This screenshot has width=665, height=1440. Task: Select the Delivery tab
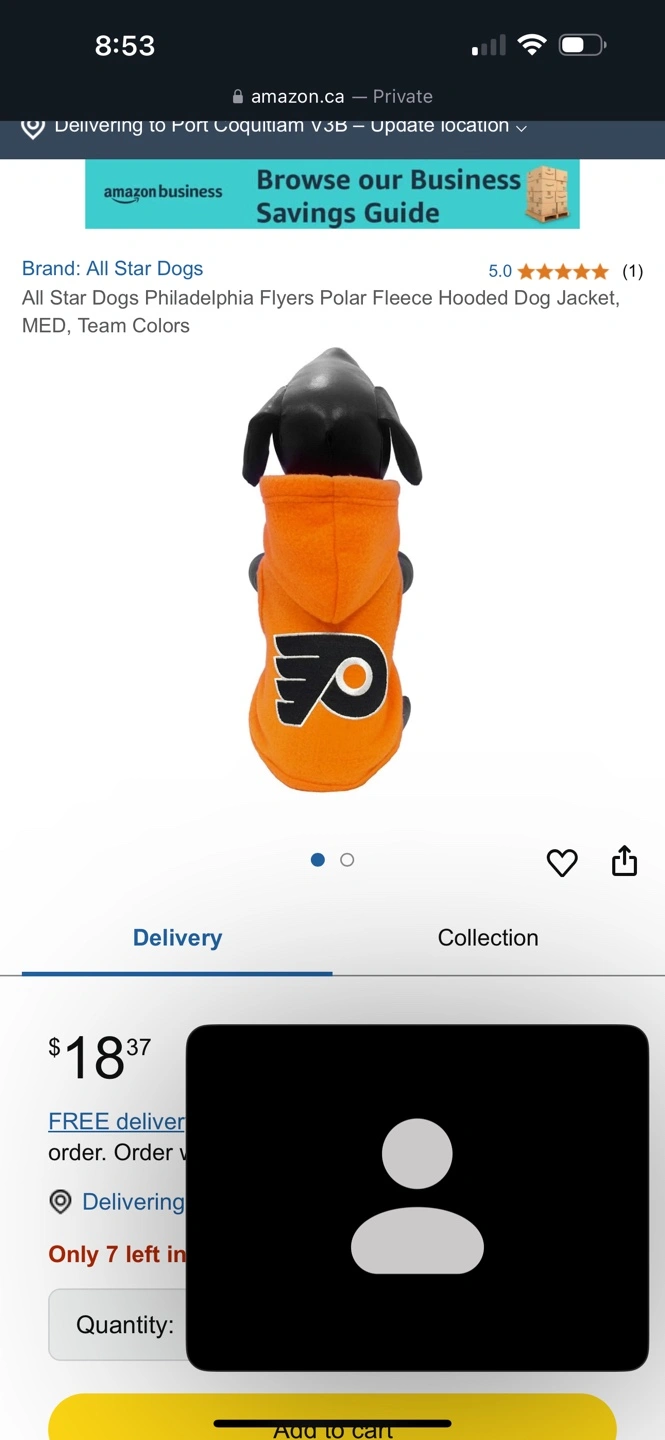point(177,938)
